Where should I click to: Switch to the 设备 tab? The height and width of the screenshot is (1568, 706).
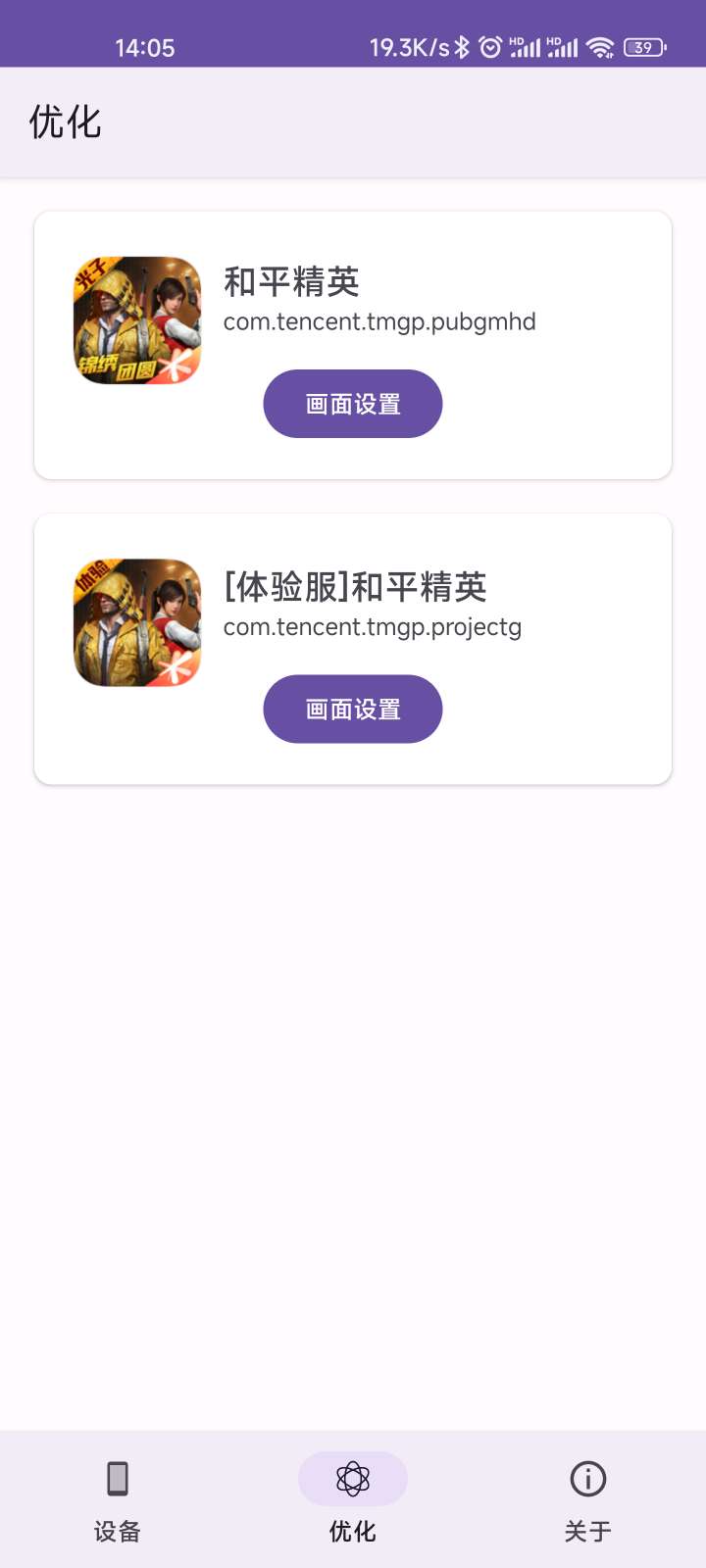[x=118, y=1499]
